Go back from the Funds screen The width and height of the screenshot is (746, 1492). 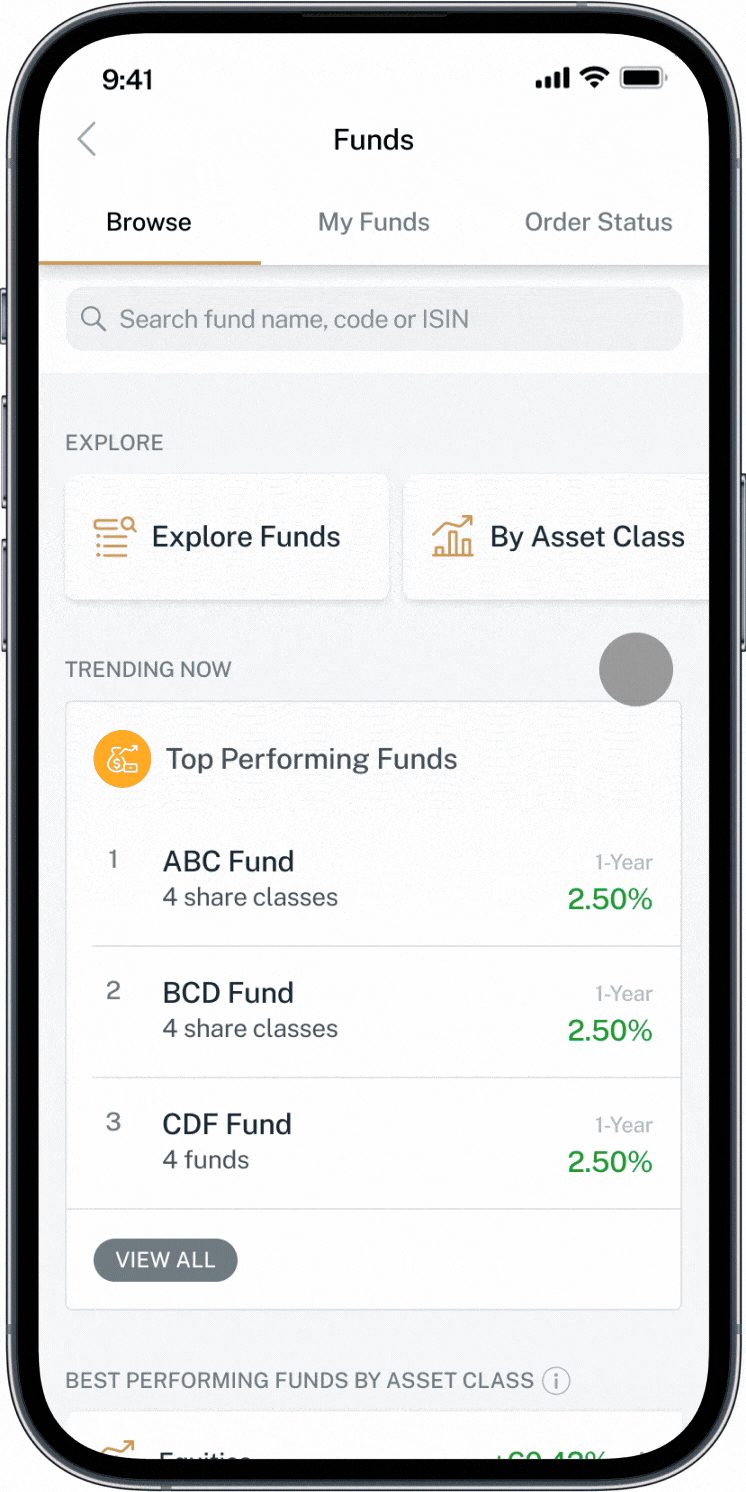pos(87,140)
